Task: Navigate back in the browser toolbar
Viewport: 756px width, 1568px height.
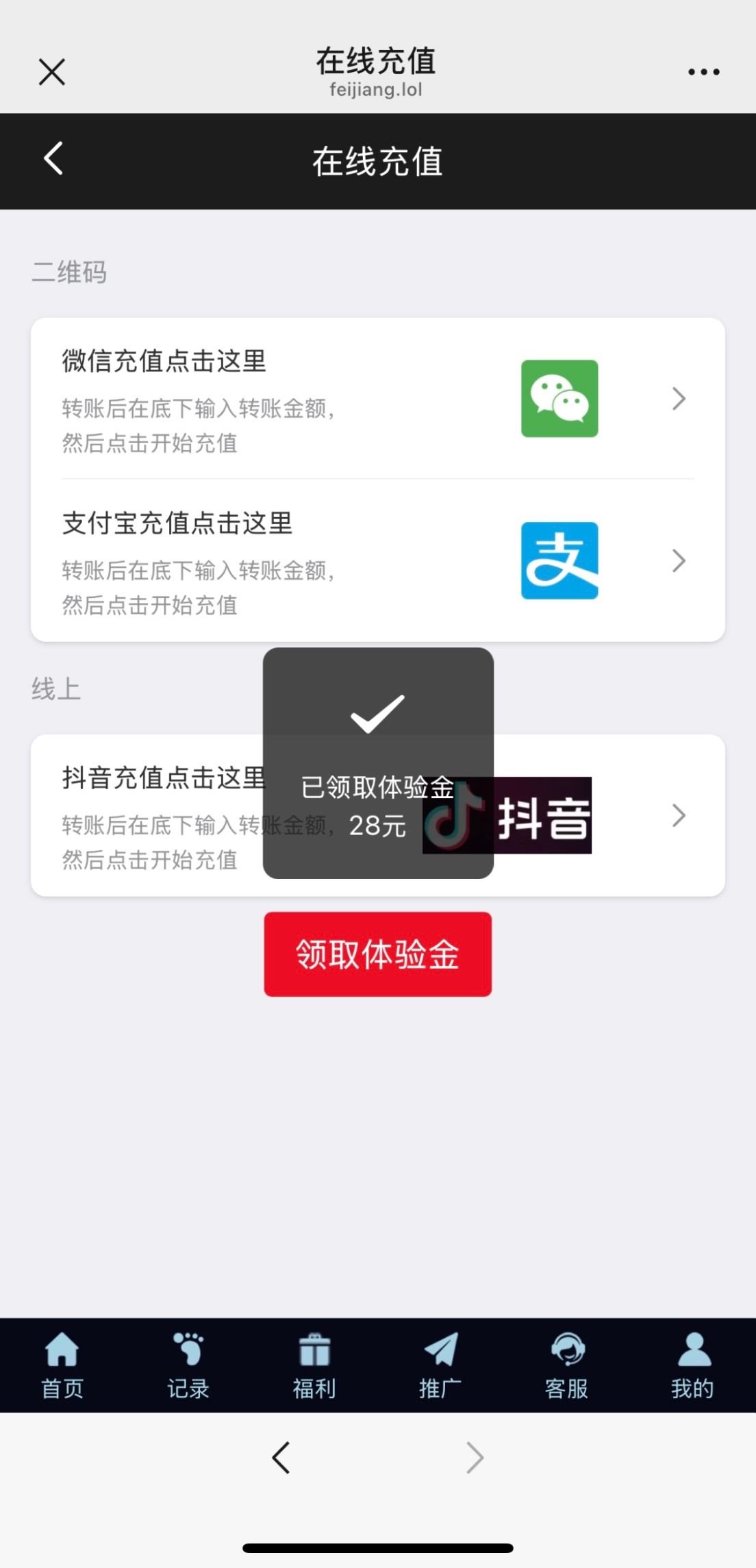Action: pyautogui.click(x=281, y=1457)
